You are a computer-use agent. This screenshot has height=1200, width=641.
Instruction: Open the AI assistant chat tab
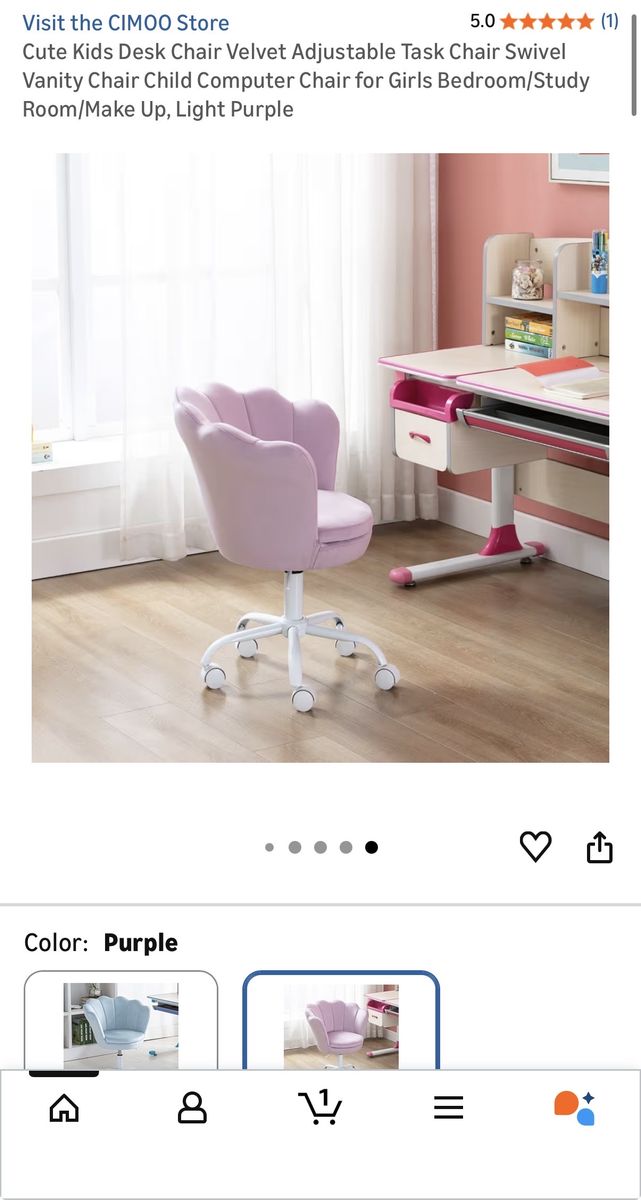(x=575, y=1107)
